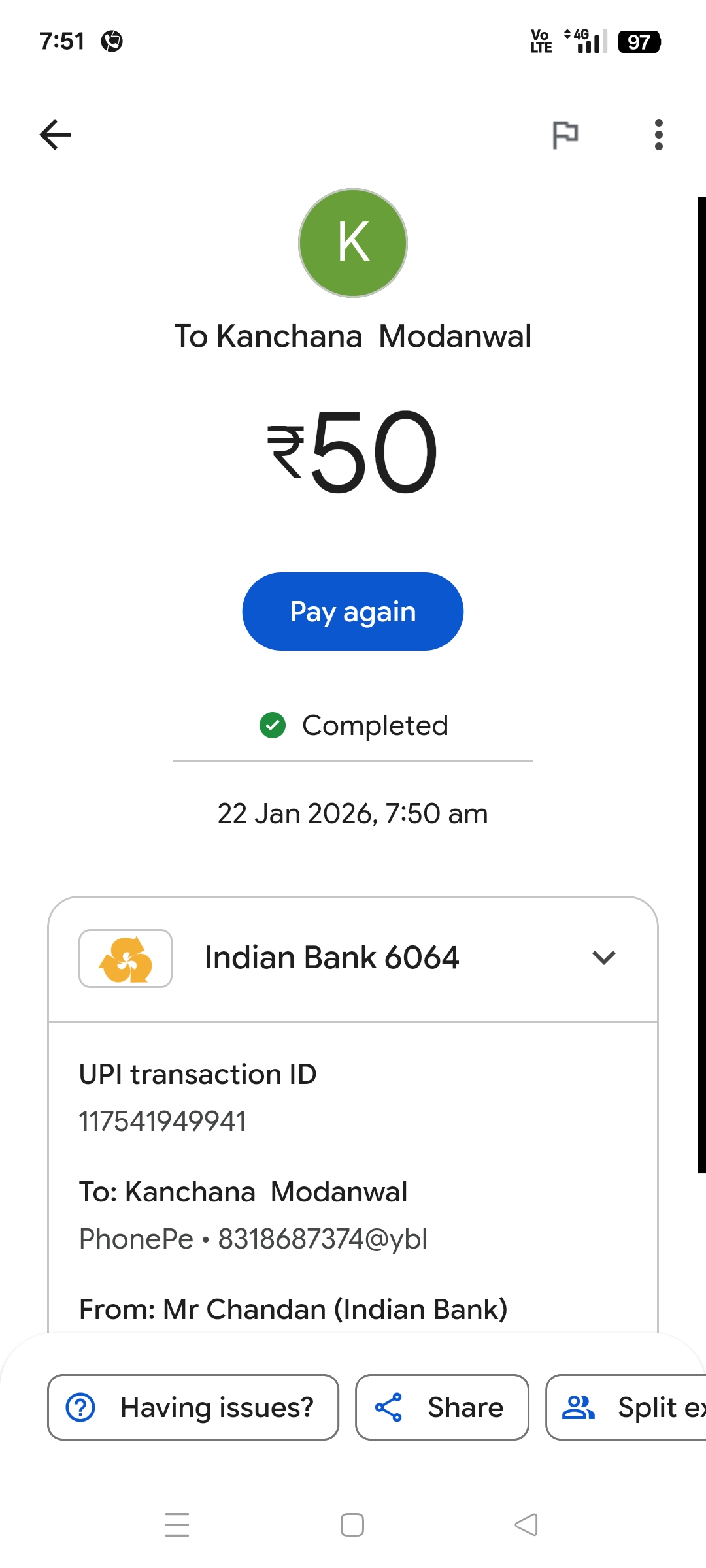The height and width of the screenshot is (1568, 706).
Task: Report this payment with the flag icon
Action: [565, 135]
